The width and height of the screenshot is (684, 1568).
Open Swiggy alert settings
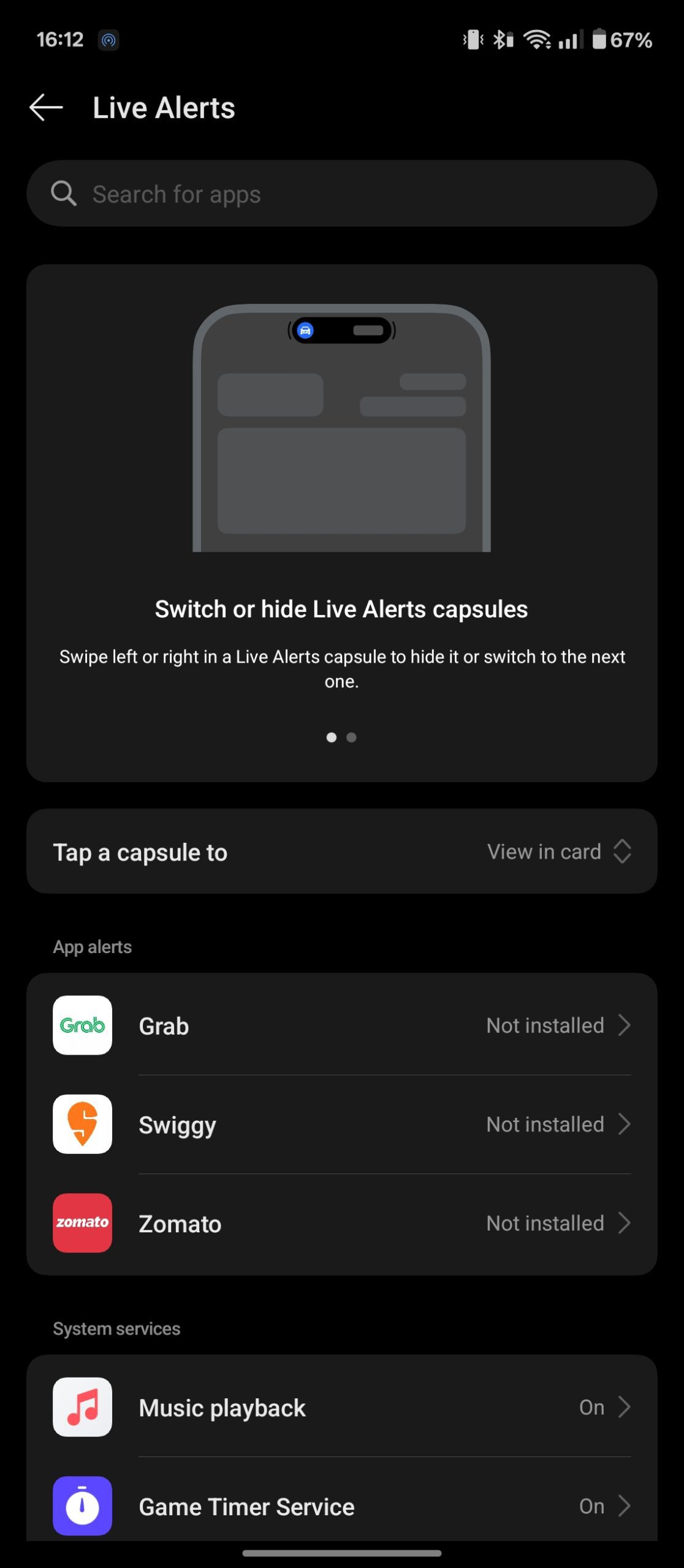342,1125
